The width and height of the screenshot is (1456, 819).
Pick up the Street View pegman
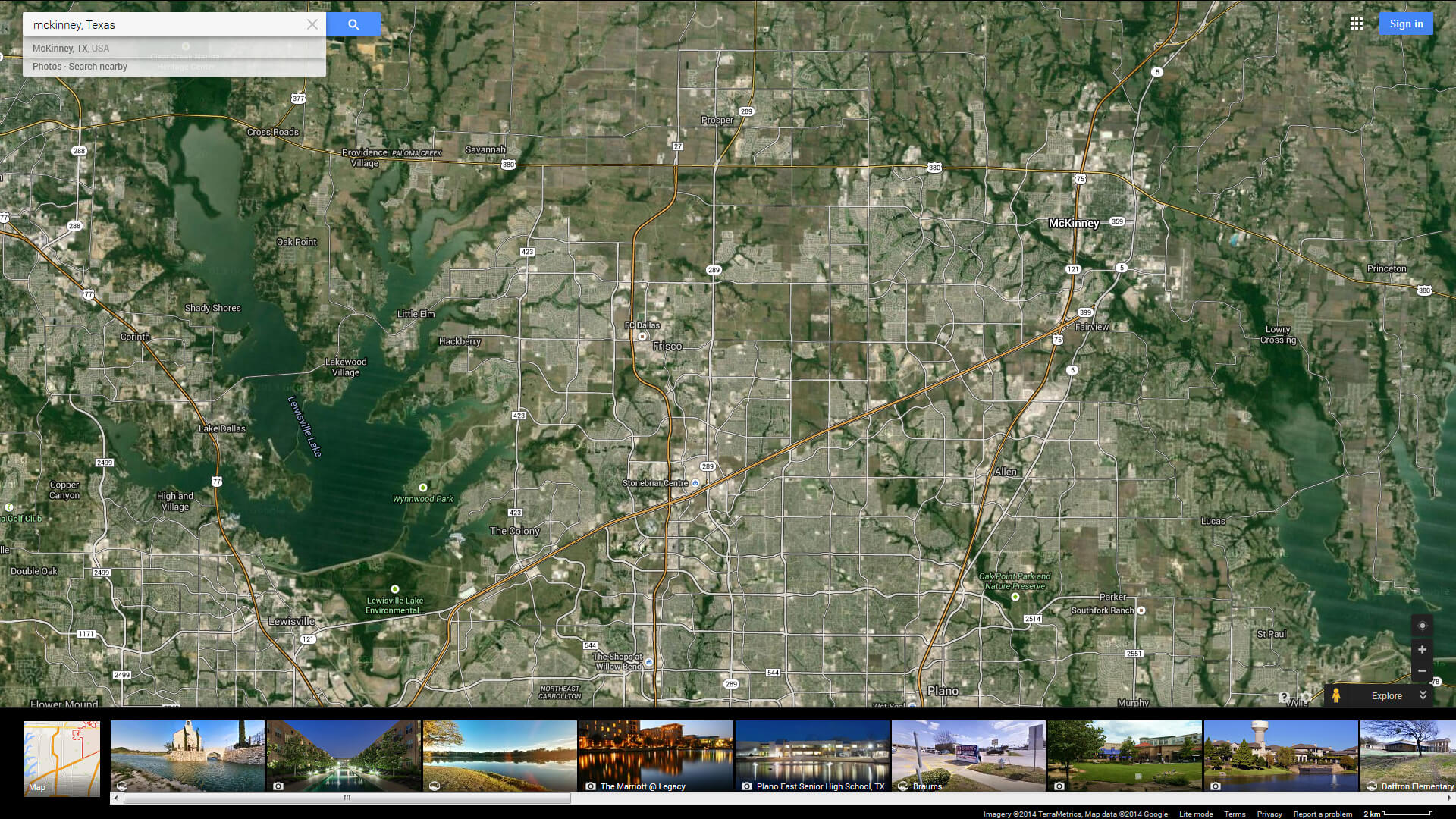coord(1336,695)
